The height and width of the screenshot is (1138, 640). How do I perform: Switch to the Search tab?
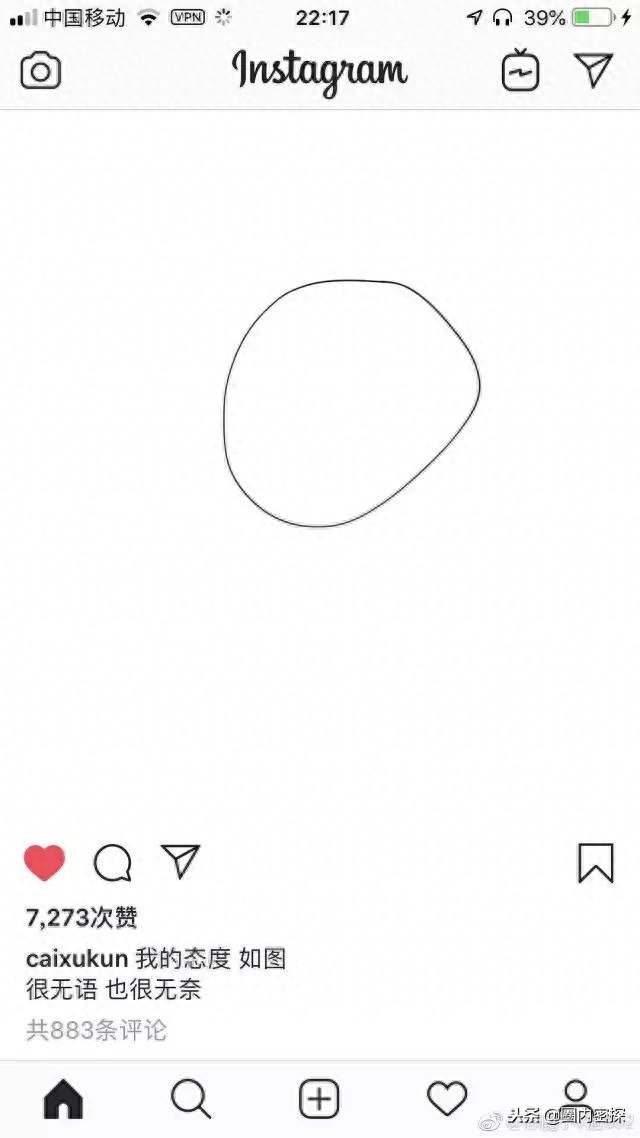pyautogui.click(x=191, y=1099)
